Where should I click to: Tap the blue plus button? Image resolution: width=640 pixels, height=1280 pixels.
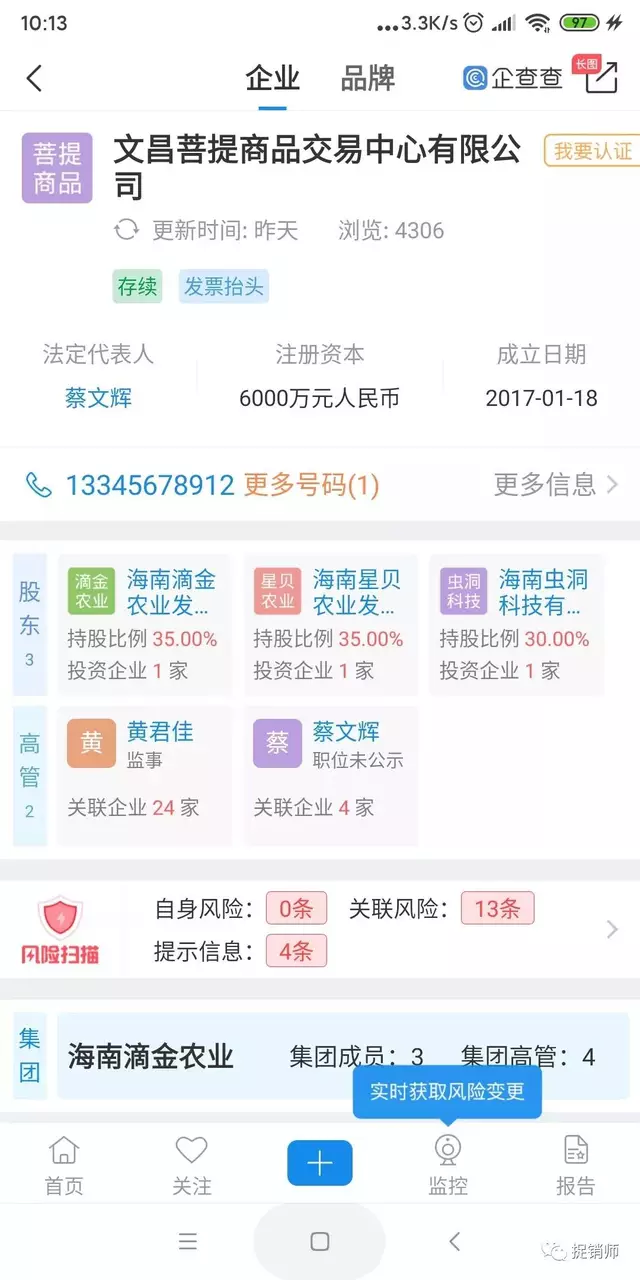click(x=320, y=1163)
